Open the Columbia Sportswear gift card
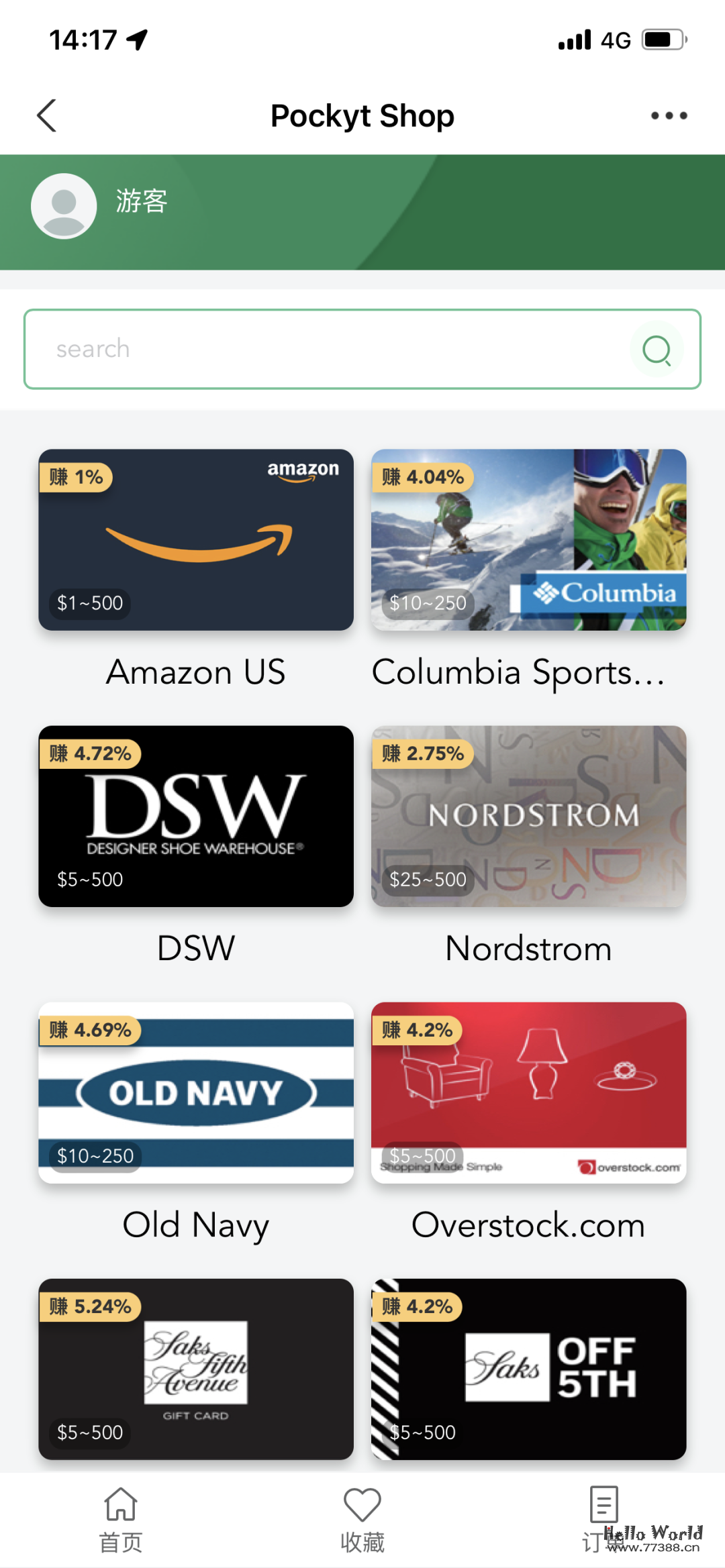The image size is (725, 1568). coord(529,540)
